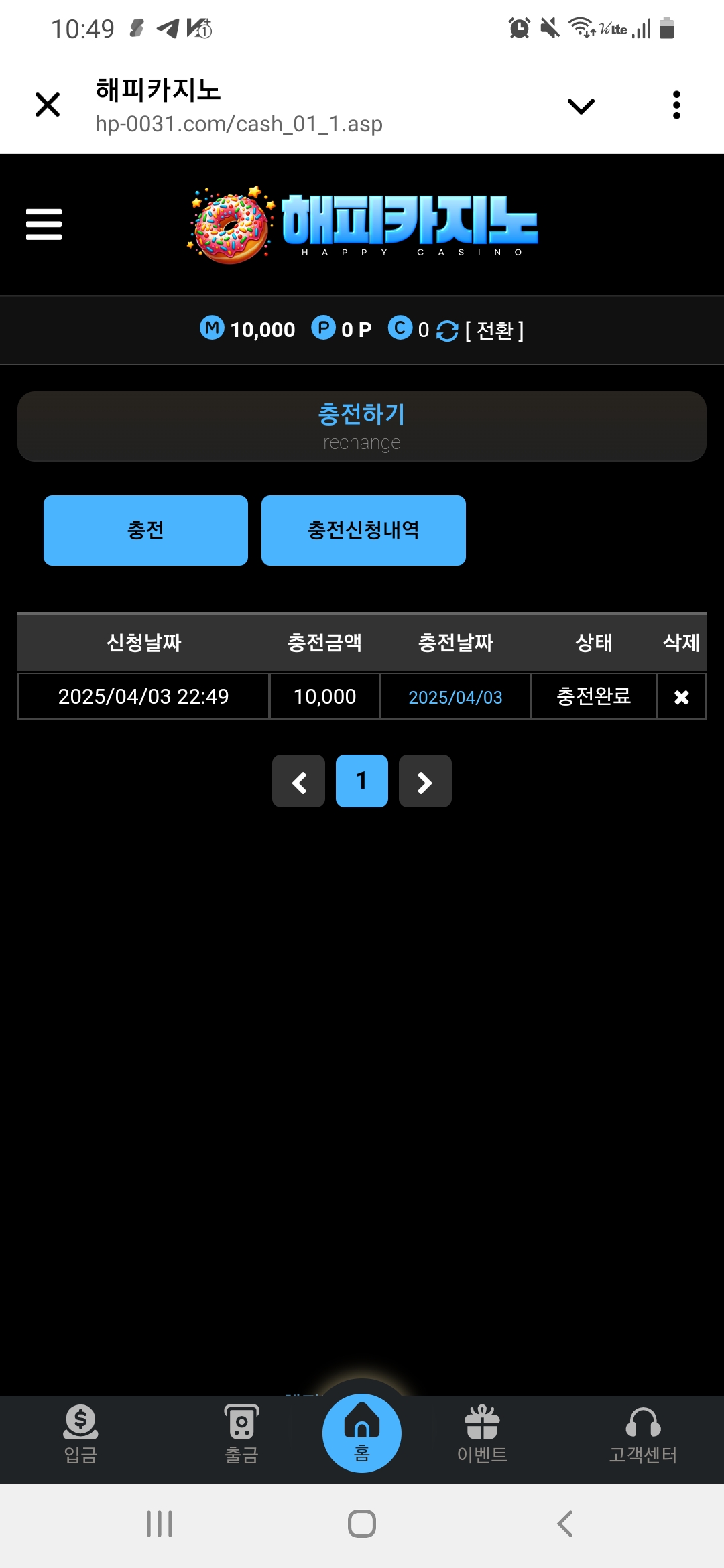Open the 고객센터 support tab
724x1568 pixels.
643,1434
